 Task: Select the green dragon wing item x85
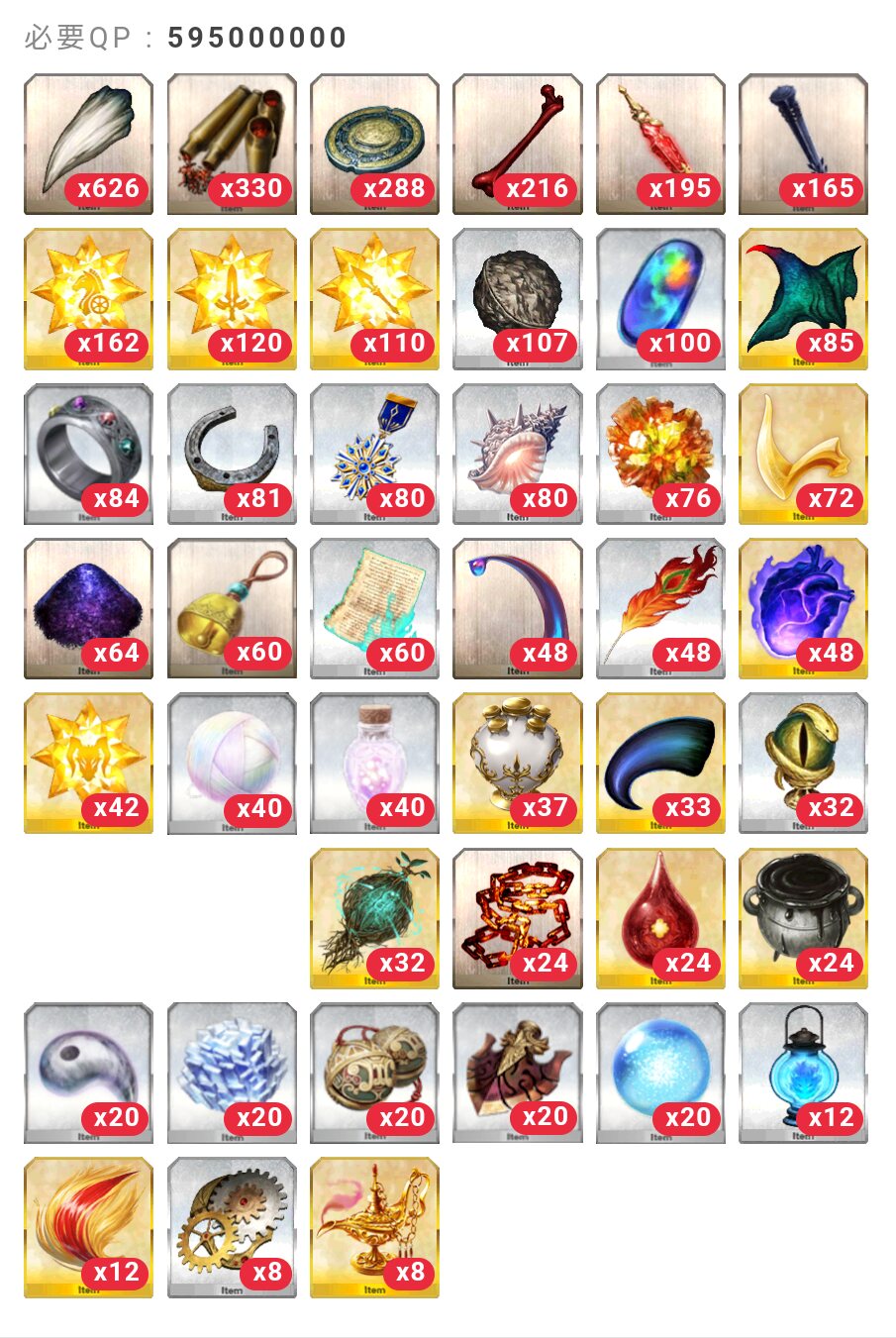click(x=803, y=298)
